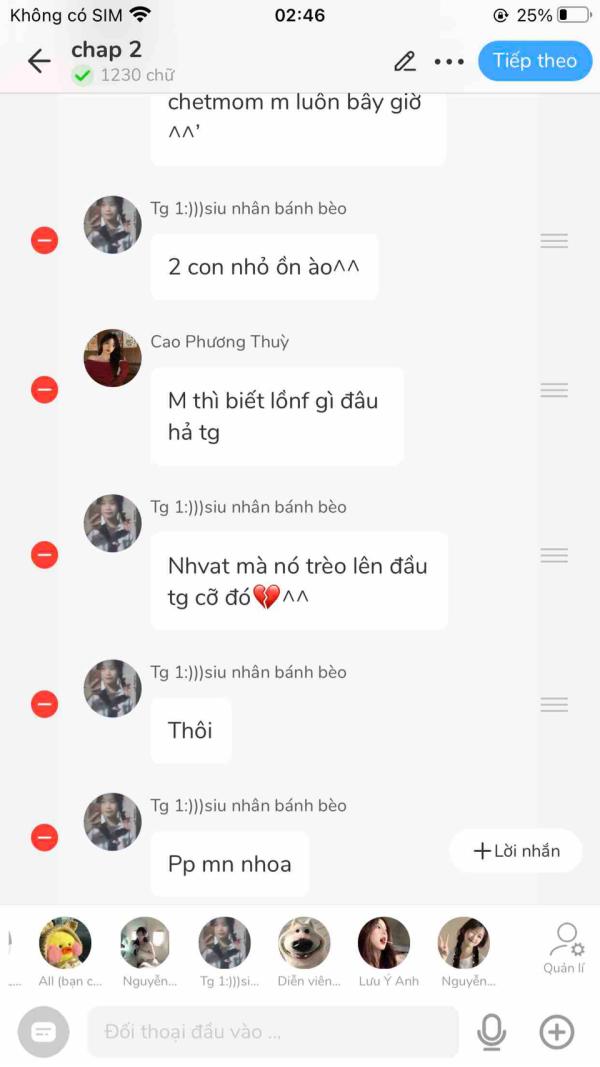This screenshot has height=1067, width=600.
Task: Open the message bubble "M thì biết lồnf gì đâu"
Action: coord(276,416)
